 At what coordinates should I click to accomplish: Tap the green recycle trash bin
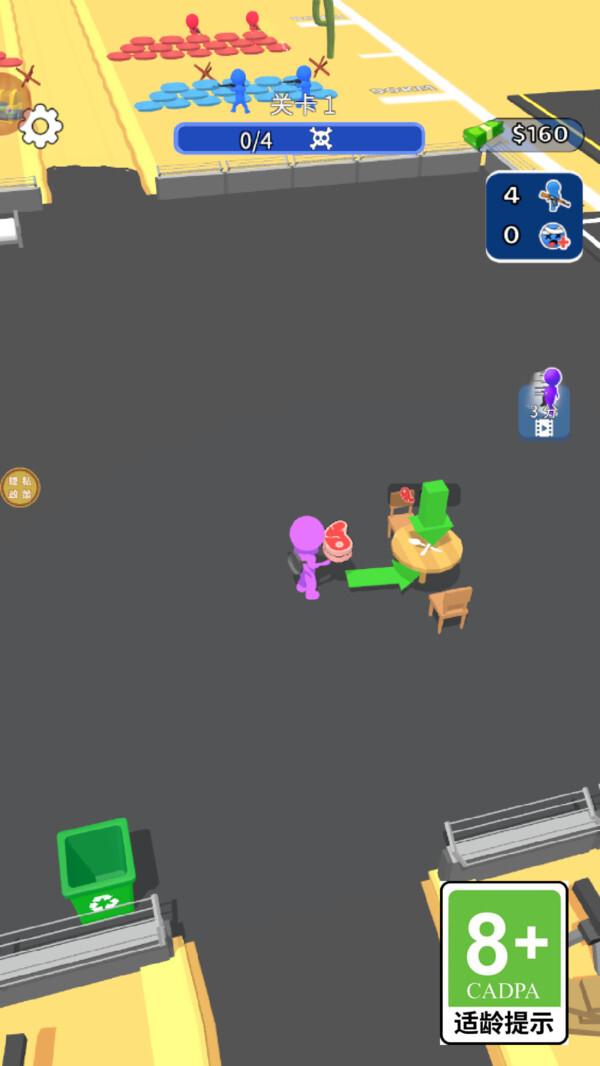[97, 869]
